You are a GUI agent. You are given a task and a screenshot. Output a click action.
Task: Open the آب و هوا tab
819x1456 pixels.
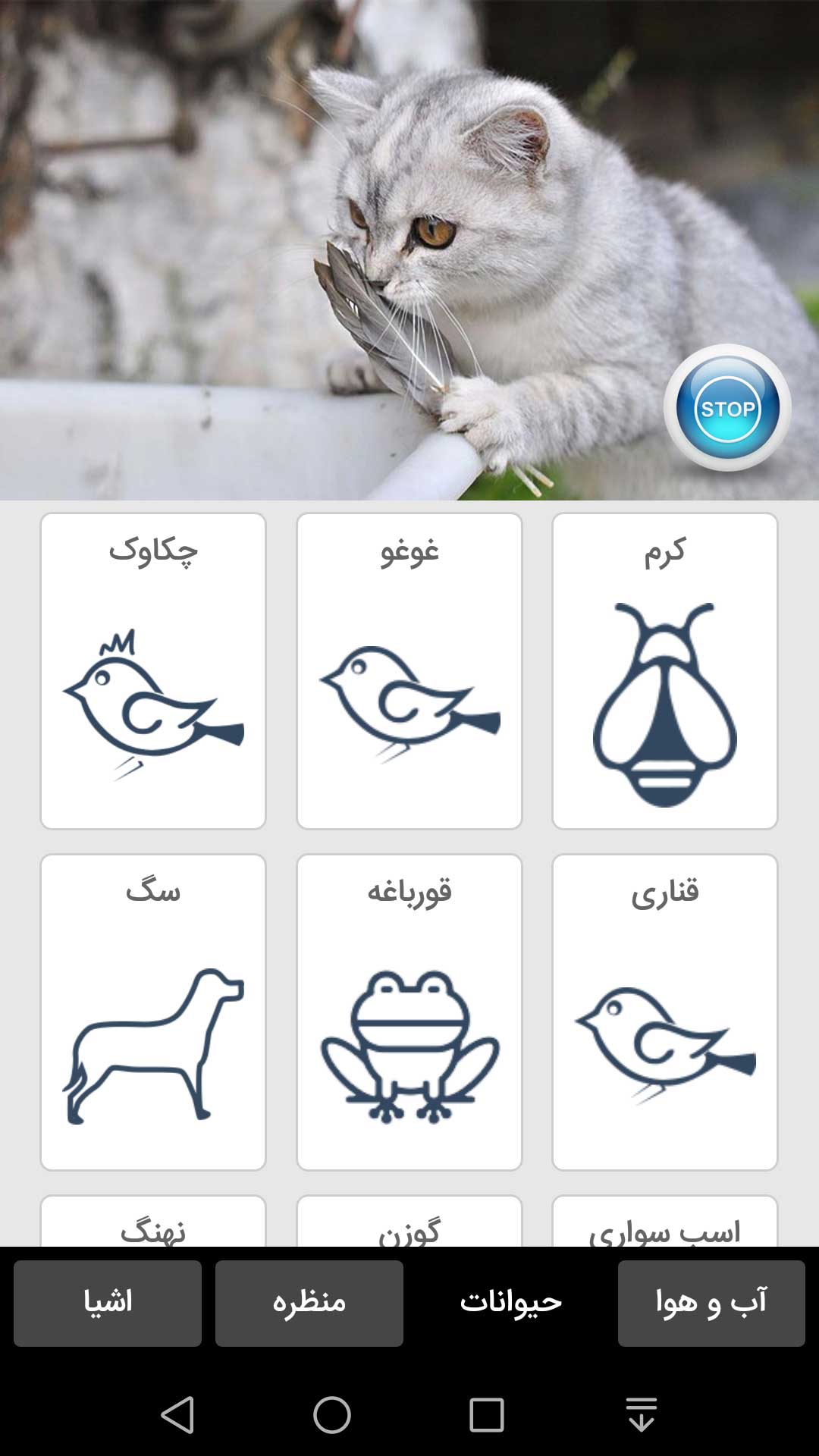pos(711,1303)
